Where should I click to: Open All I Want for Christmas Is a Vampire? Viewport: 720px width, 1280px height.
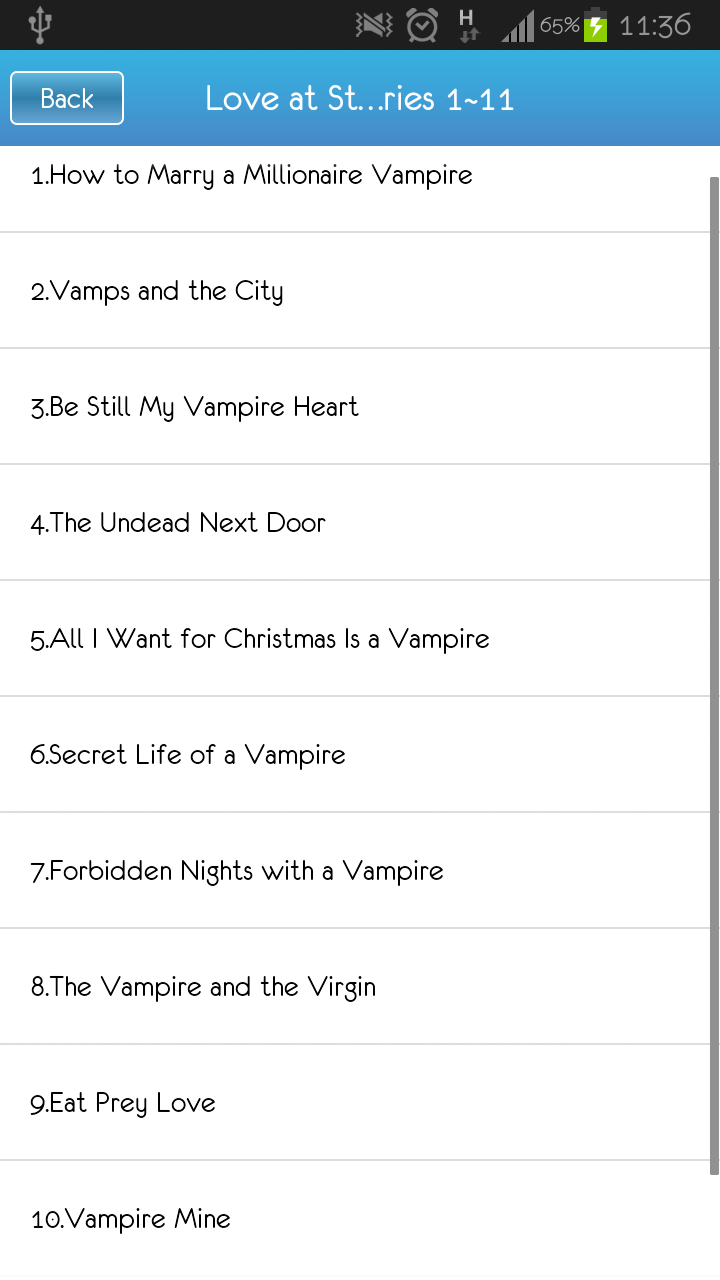(260, 639)
